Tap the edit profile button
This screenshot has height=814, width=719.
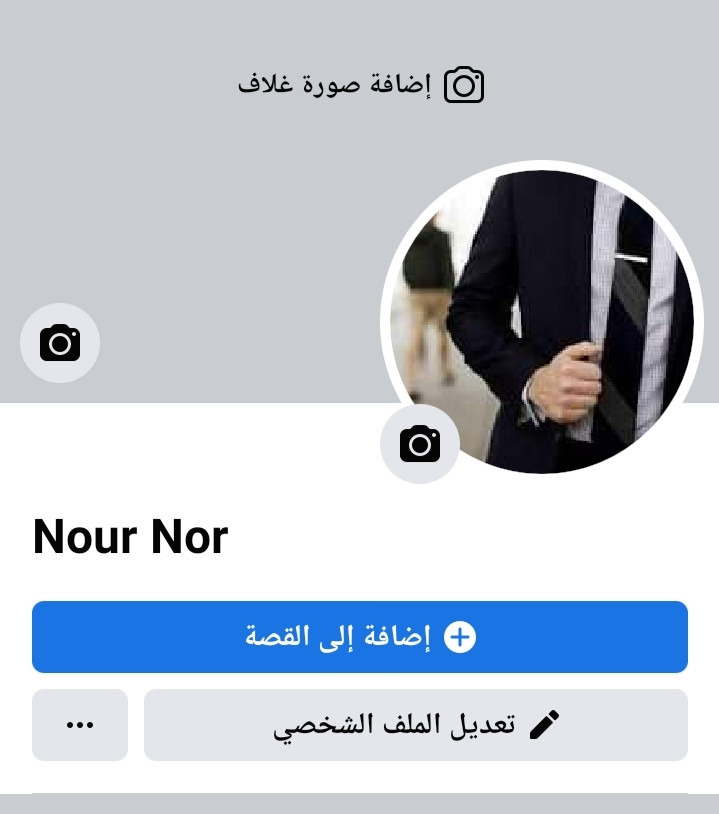[416, 725]
